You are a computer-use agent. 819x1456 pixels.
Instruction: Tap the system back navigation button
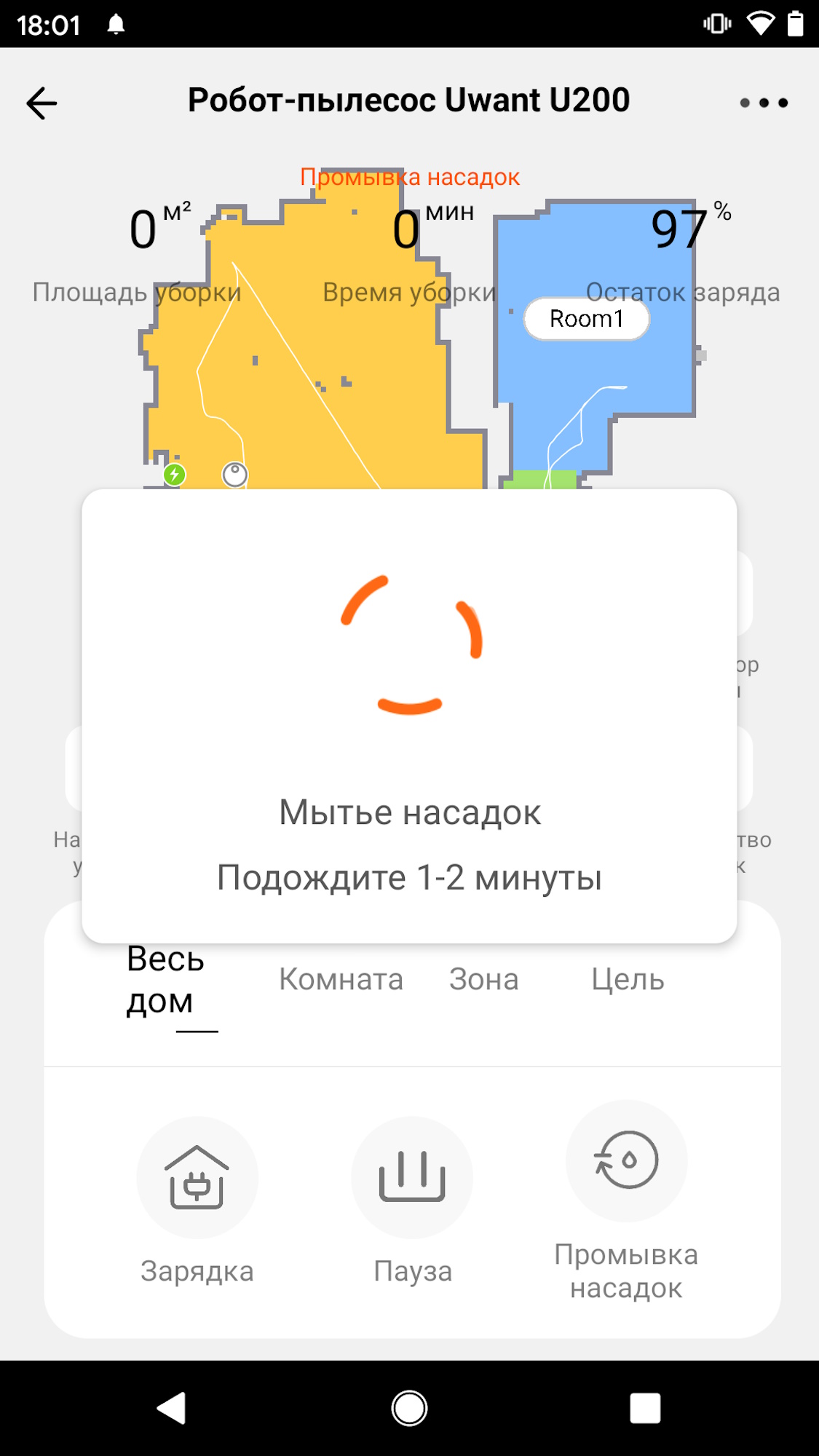(x=172, y=1408)
